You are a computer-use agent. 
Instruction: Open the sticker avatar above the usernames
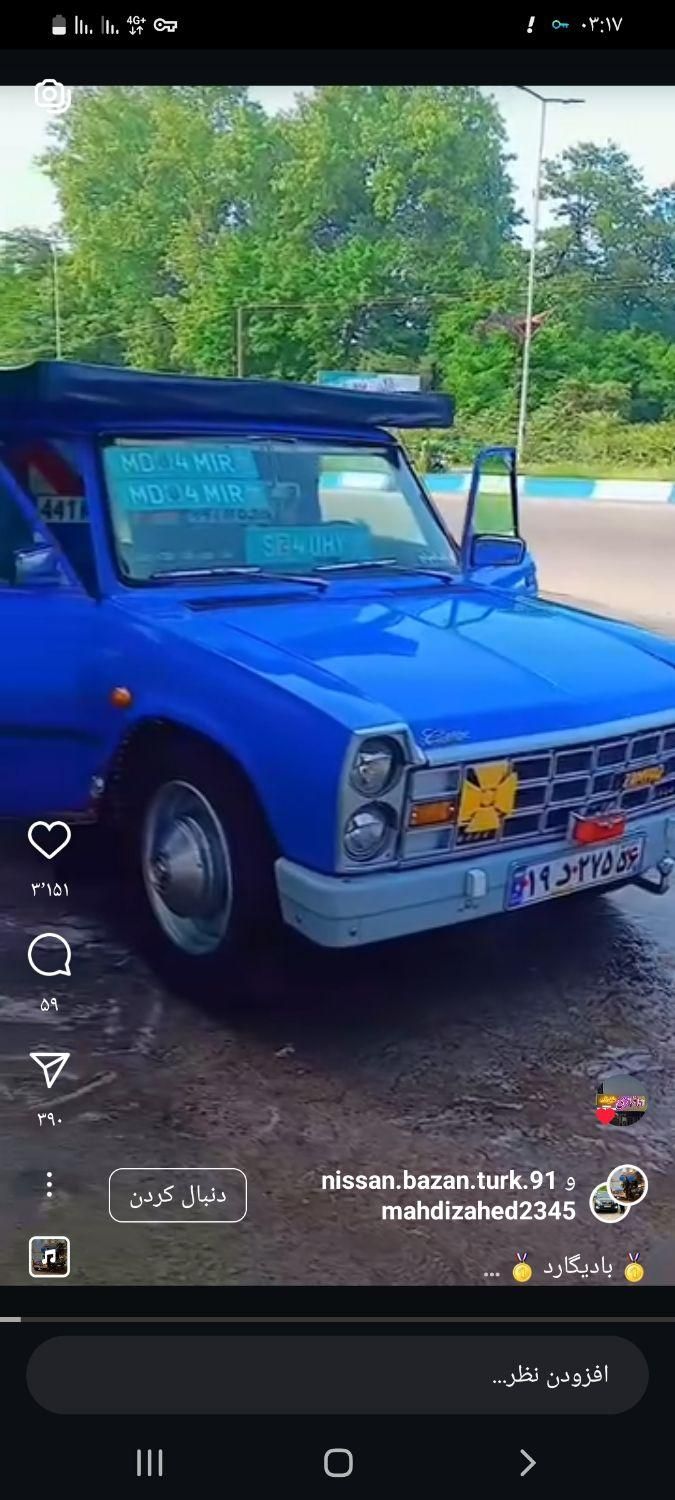[621, 1102]
